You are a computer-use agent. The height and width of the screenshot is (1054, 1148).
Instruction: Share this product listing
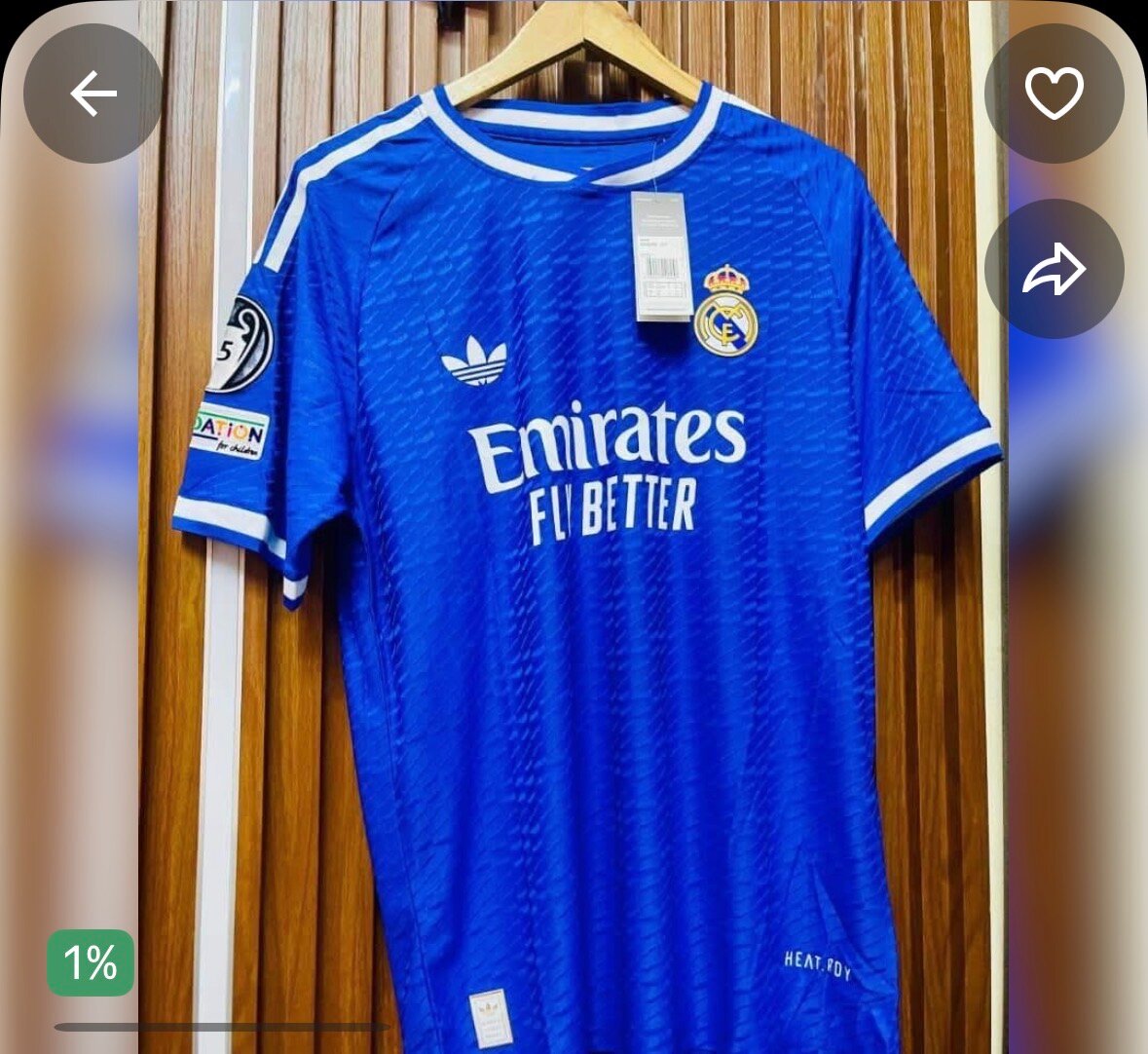click(1054, 269)
